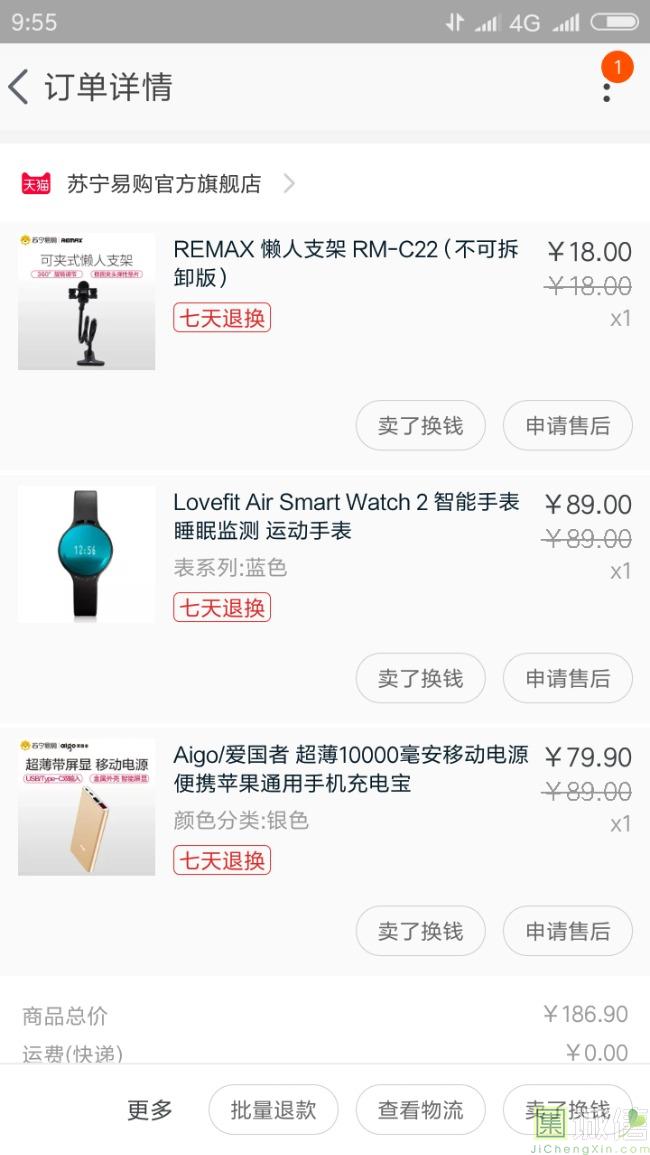Open the overflow menu with notification badge
The image size is (650, 1155).
606,88
